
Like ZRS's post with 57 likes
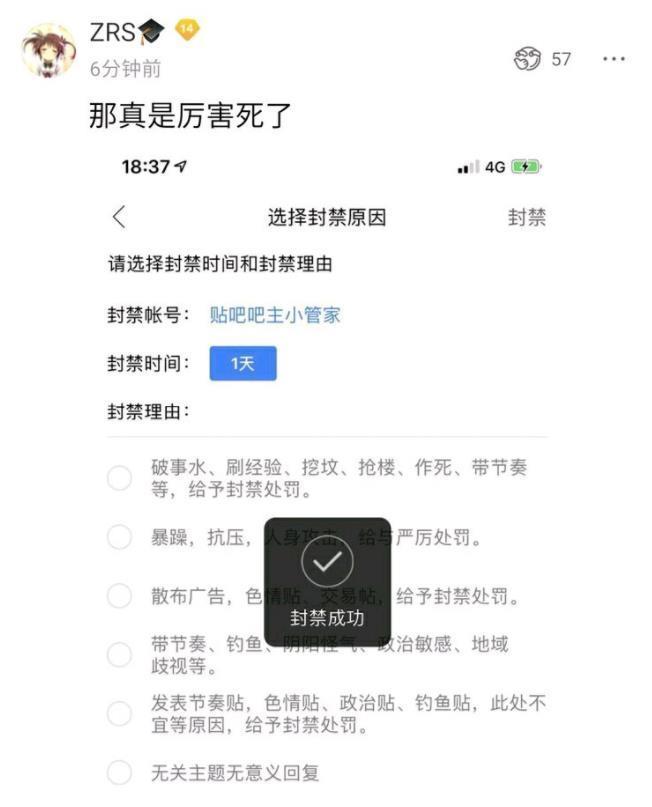[x=528, y=59]
